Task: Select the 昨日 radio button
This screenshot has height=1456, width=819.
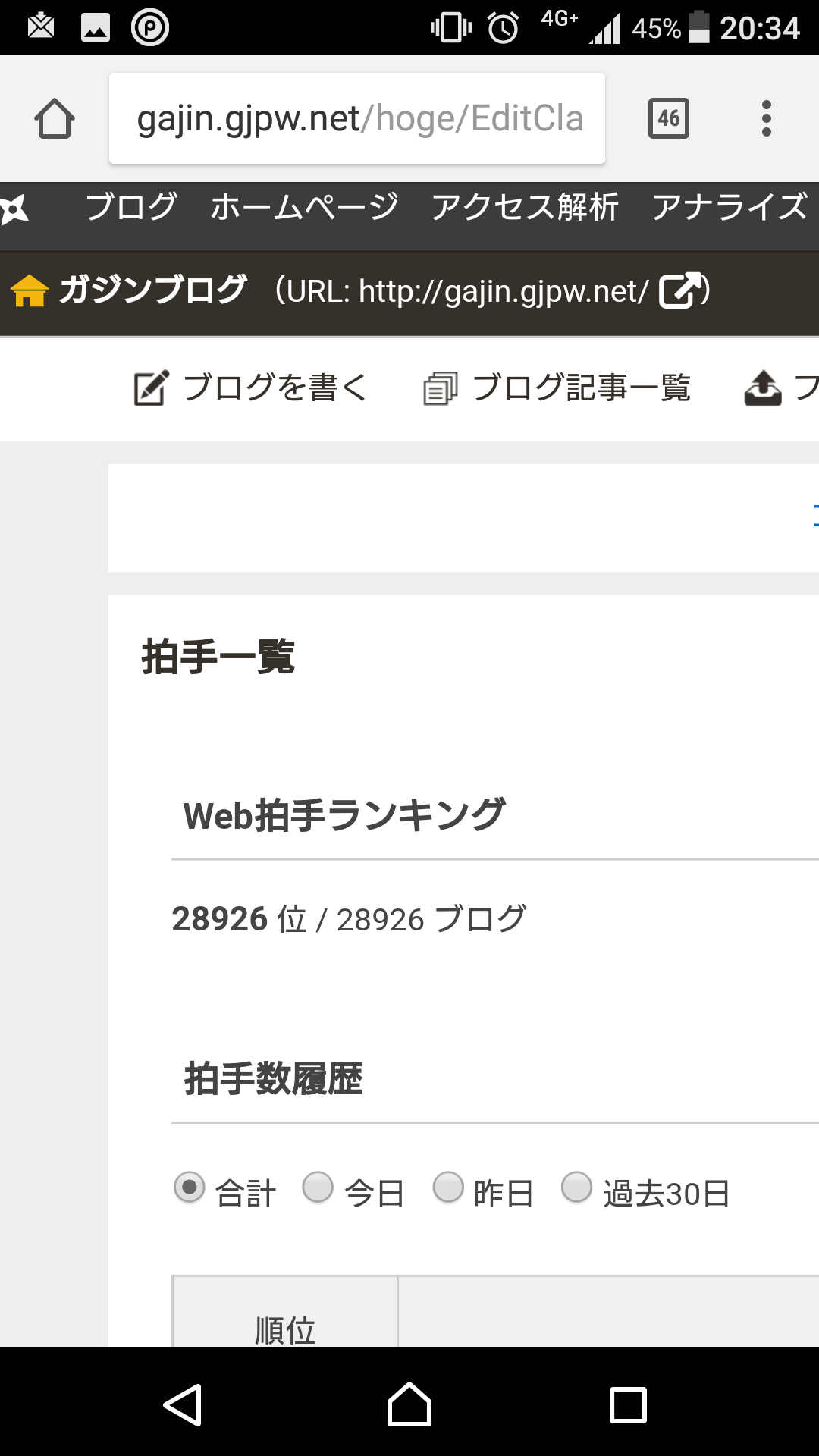Action: click(448, 1188)
